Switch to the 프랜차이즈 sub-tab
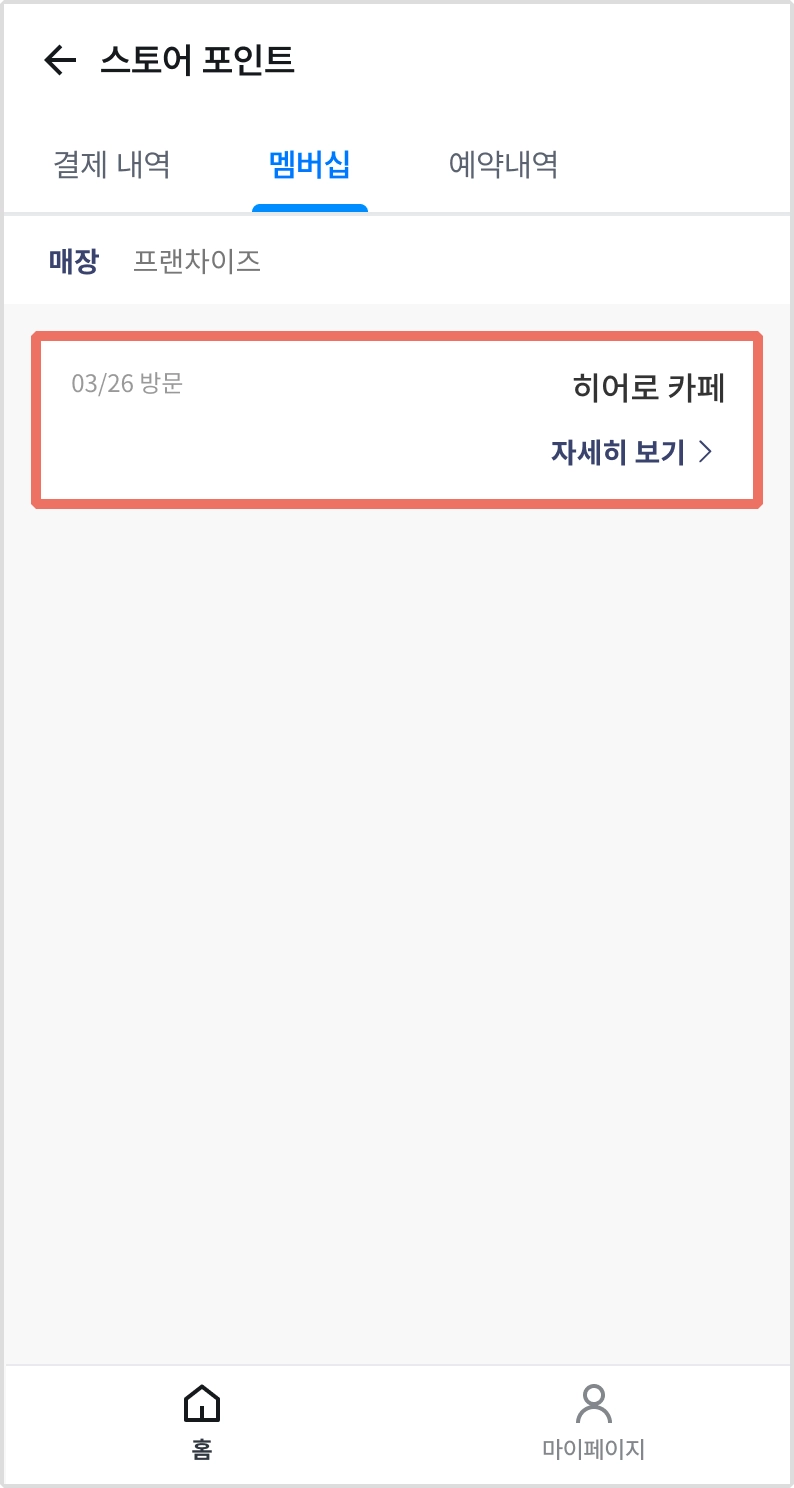Screen dimensions: 794x1488 [x=197, y=262]
